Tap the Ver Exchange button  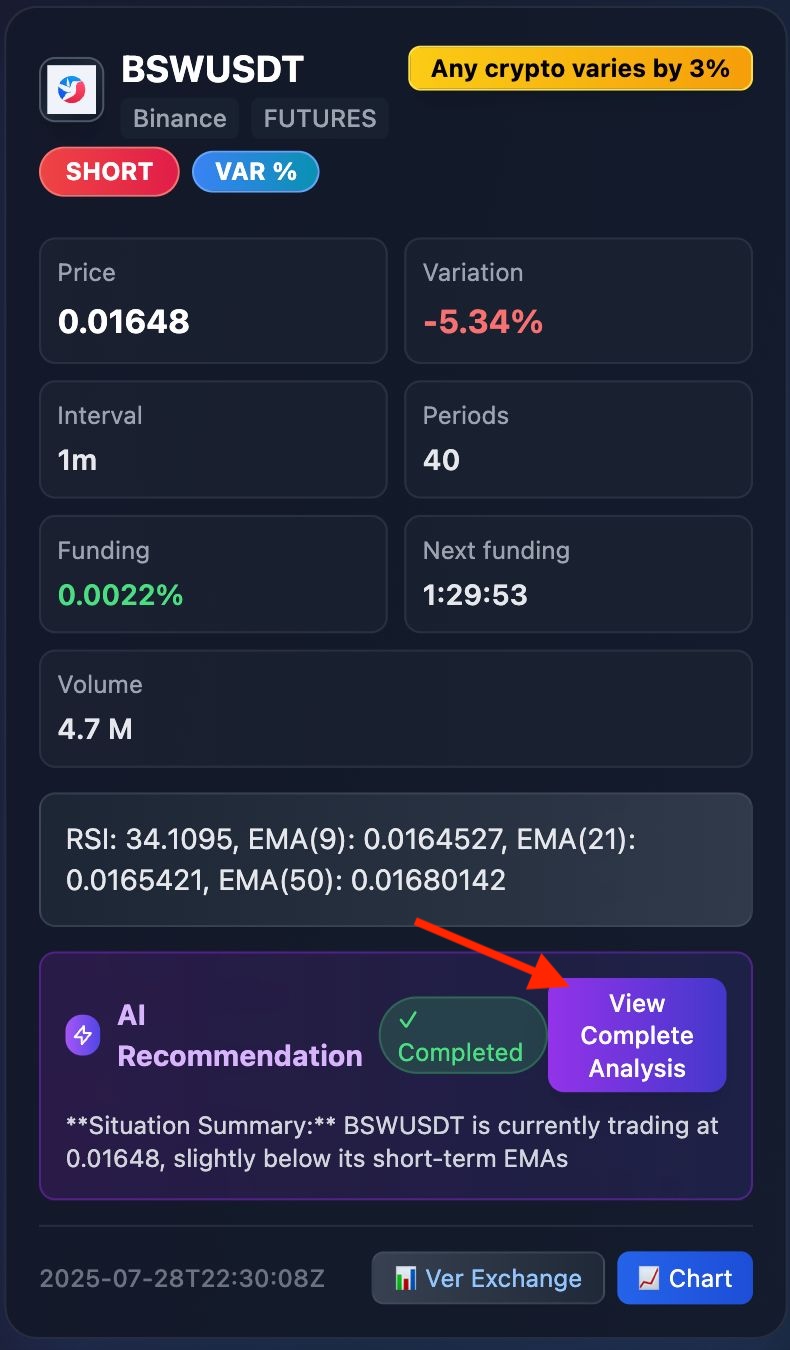488,1278
